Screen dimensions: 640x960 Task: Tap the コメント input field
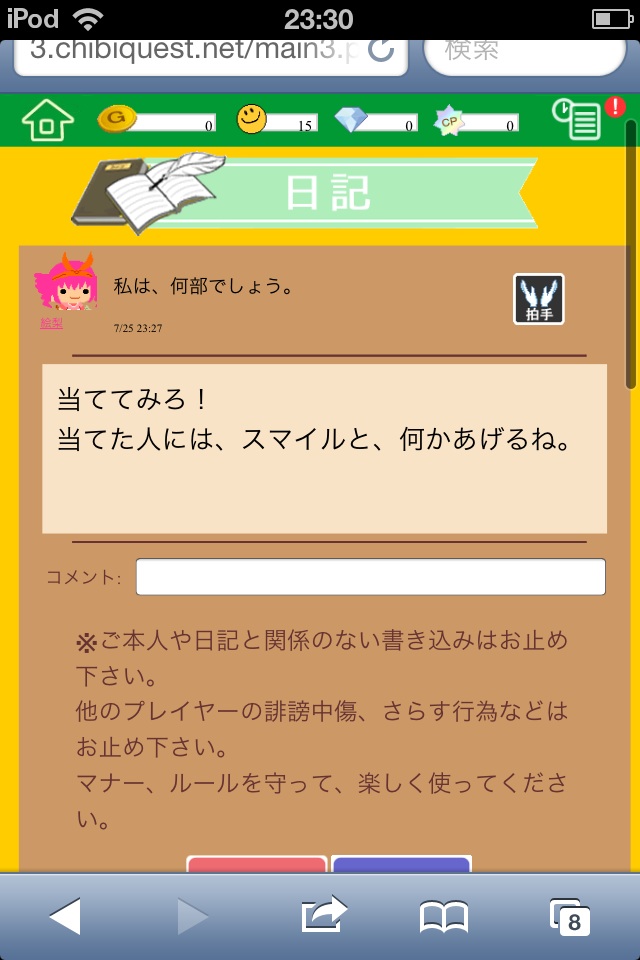pyautogui.click(x=370, y=577)
